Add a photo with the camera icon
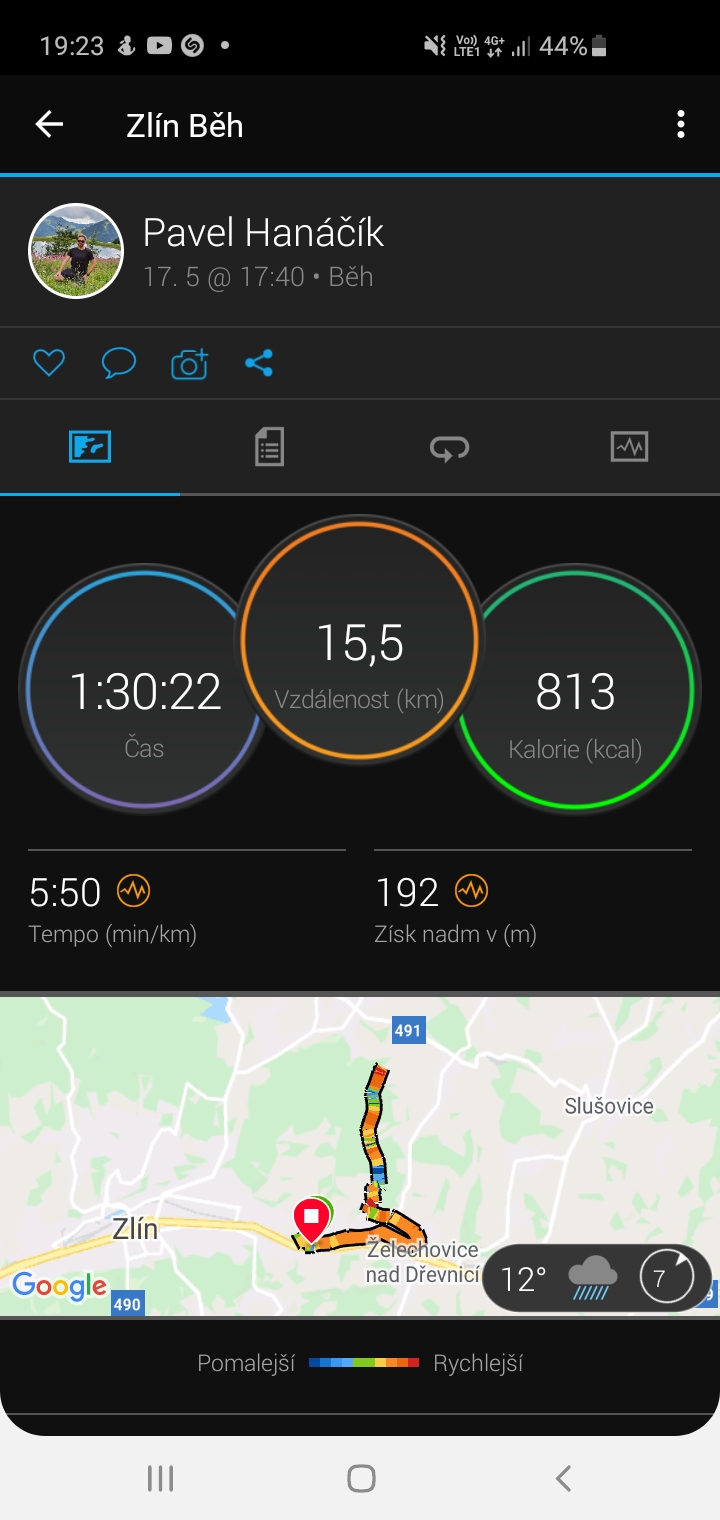 click(x=190, y=363)
